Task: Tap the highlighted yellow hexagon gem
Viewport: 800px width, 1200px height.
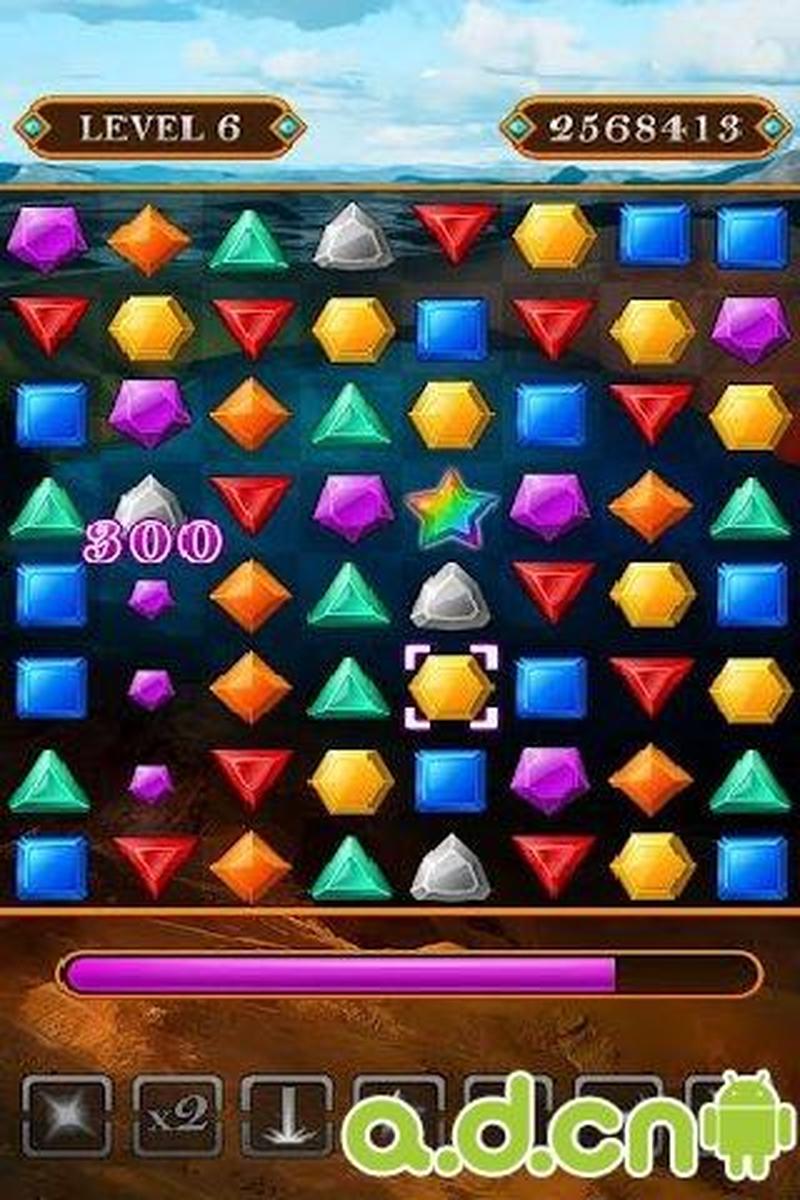Action: [x=451, y=687]
